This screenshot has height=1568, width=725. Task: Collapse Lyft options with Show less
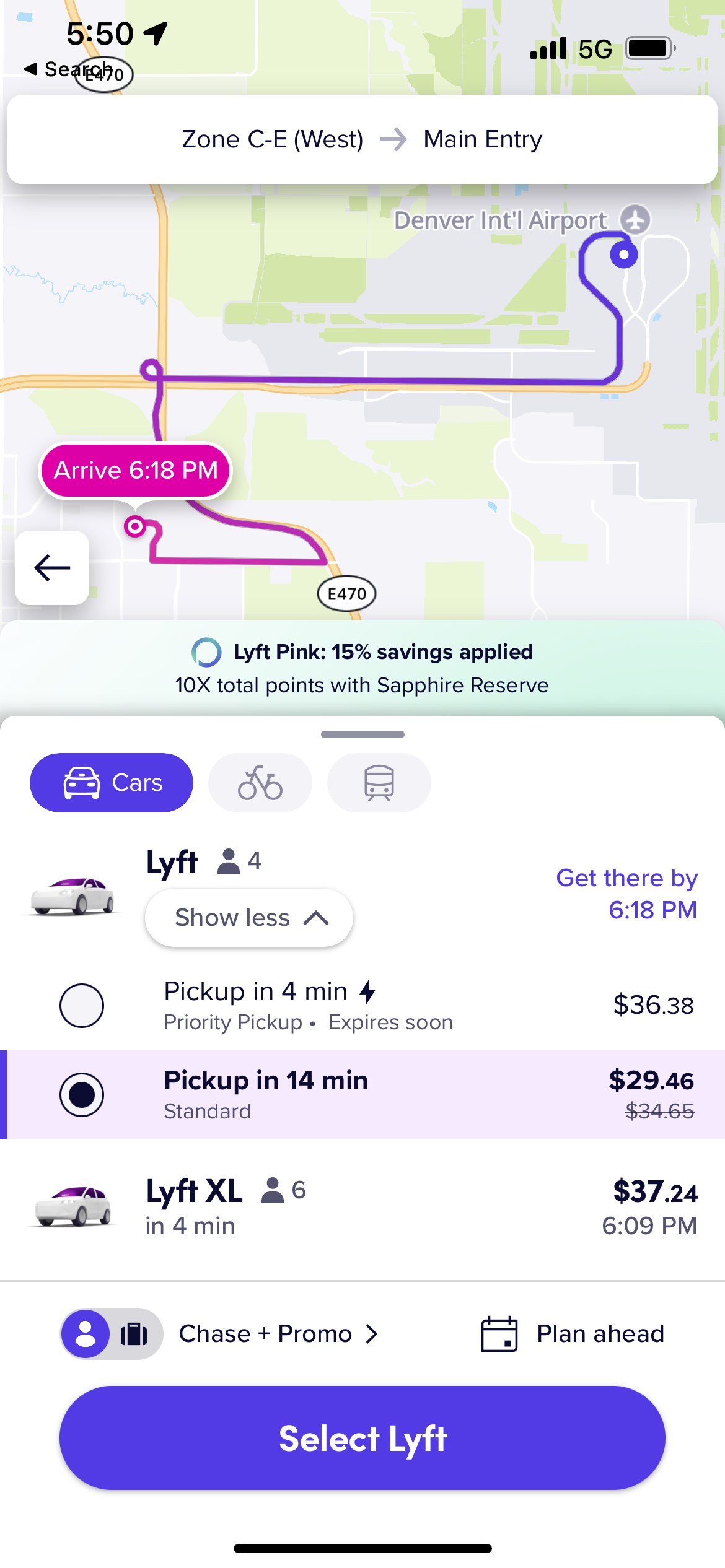pyautogui.click(x=248, y=917)
